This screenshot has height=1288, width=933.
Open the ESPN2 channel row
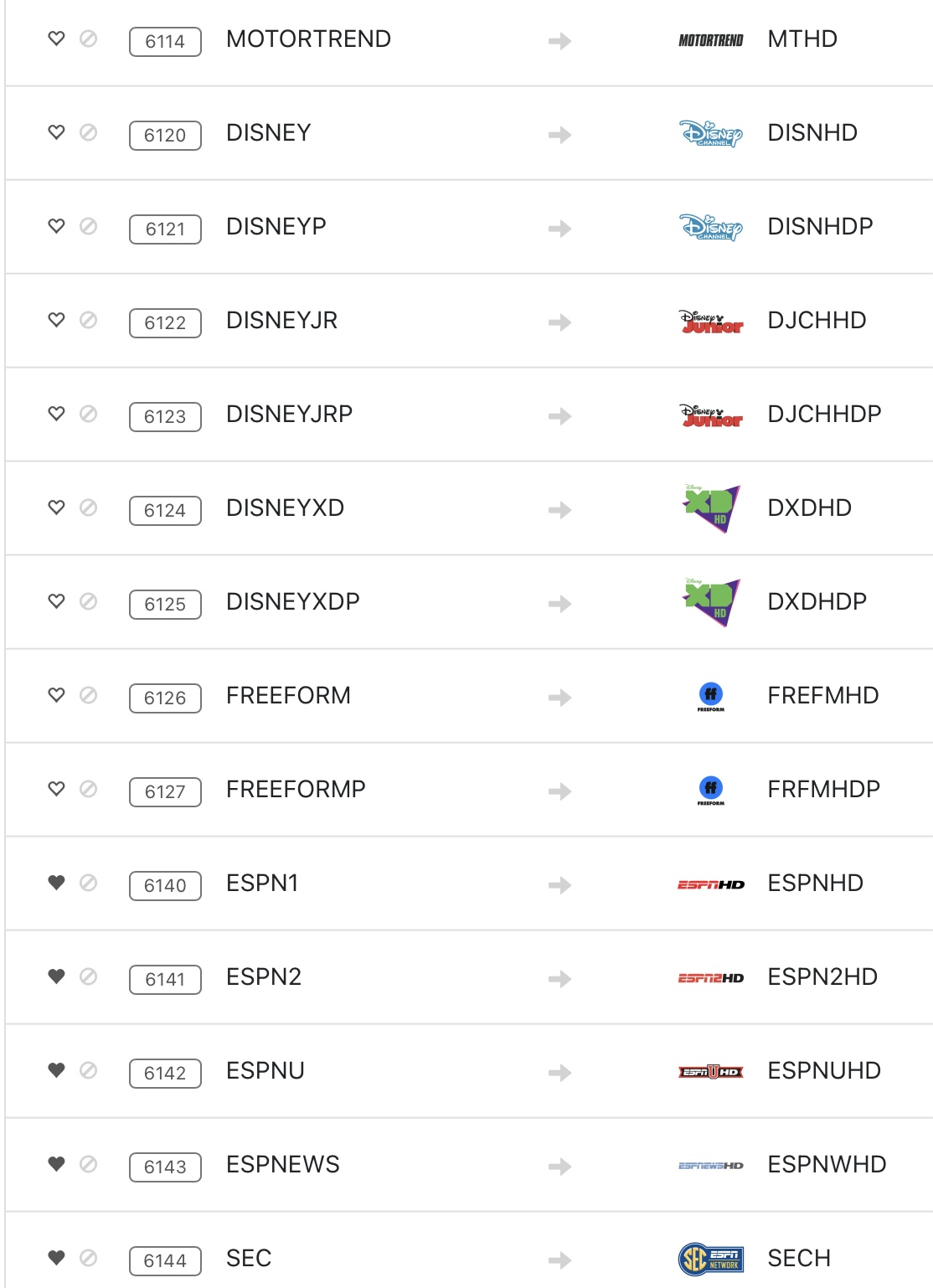tap(264, 976)
